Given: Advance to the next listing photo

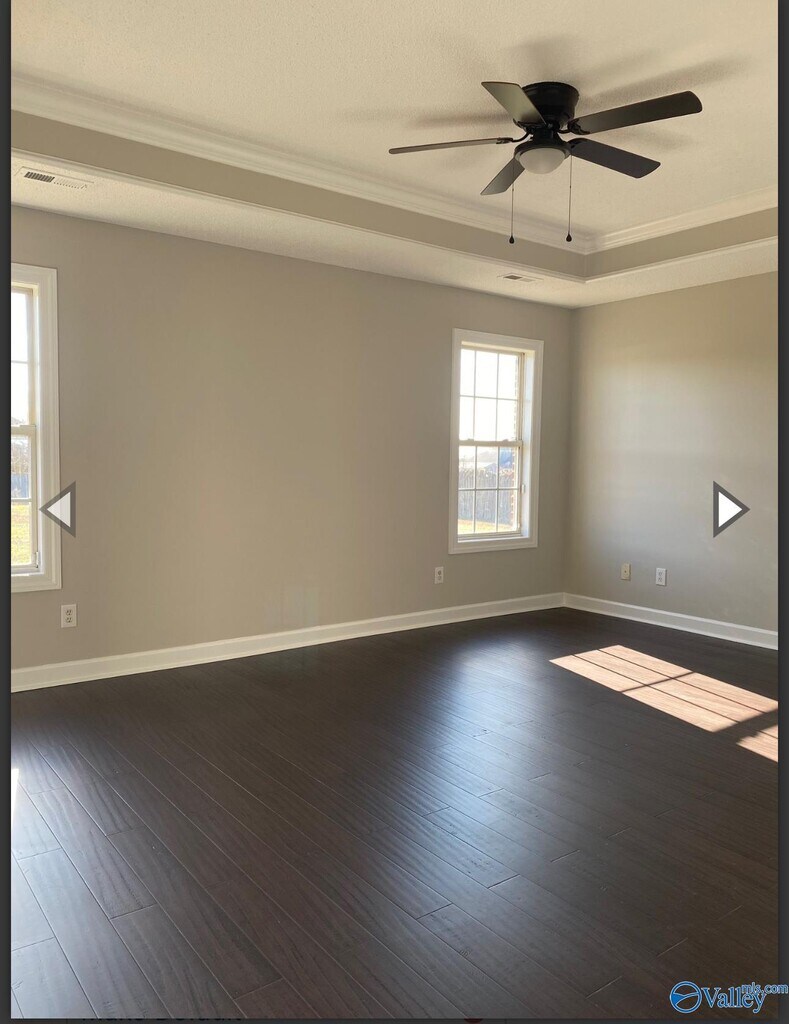Looking at the screenshot, I should click(729, 509).
